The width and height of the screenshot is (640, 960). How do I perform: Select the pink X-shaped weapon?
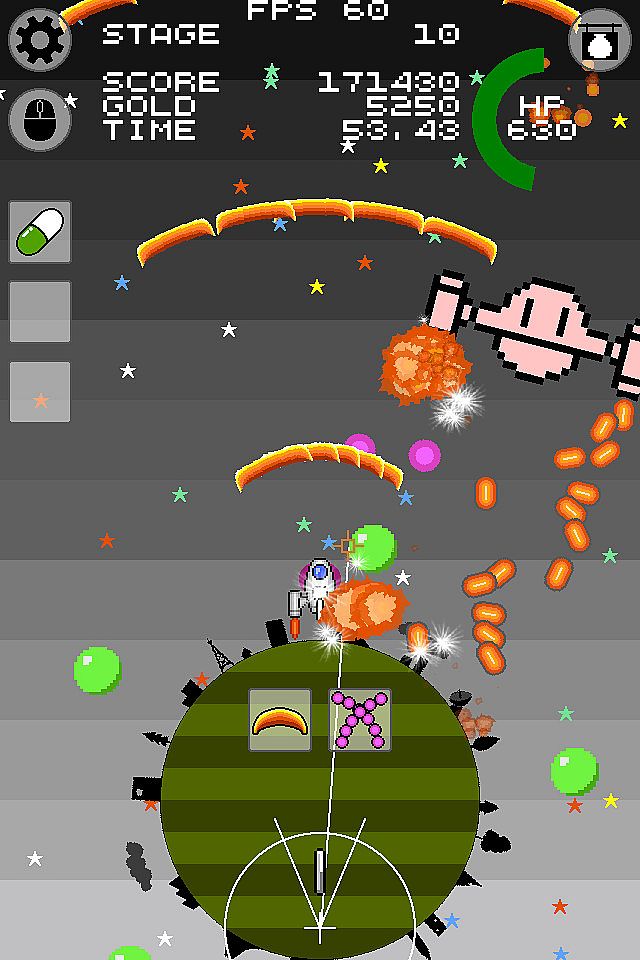coord(360,720)
